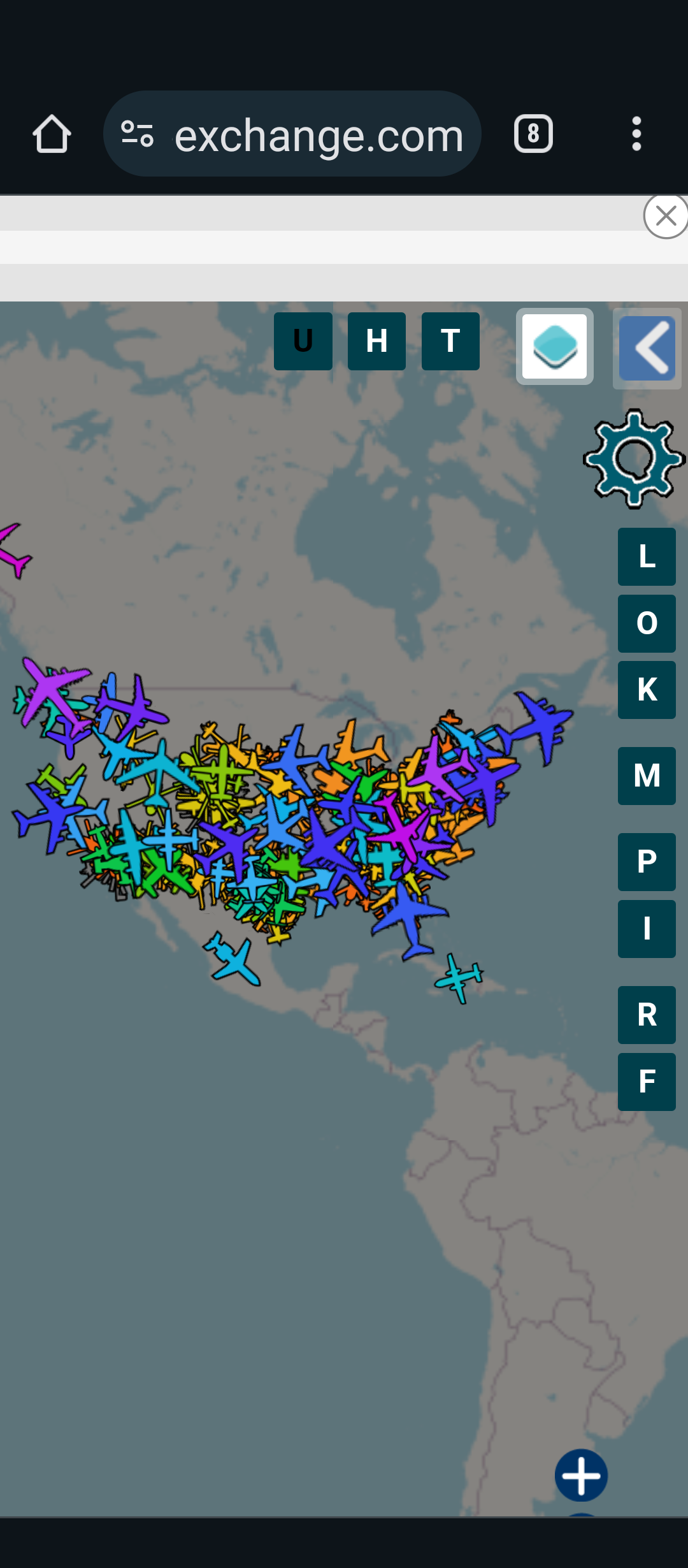Expand the sidebar with the arrow button
688x1568 pixels.
(x=647, y=348)
